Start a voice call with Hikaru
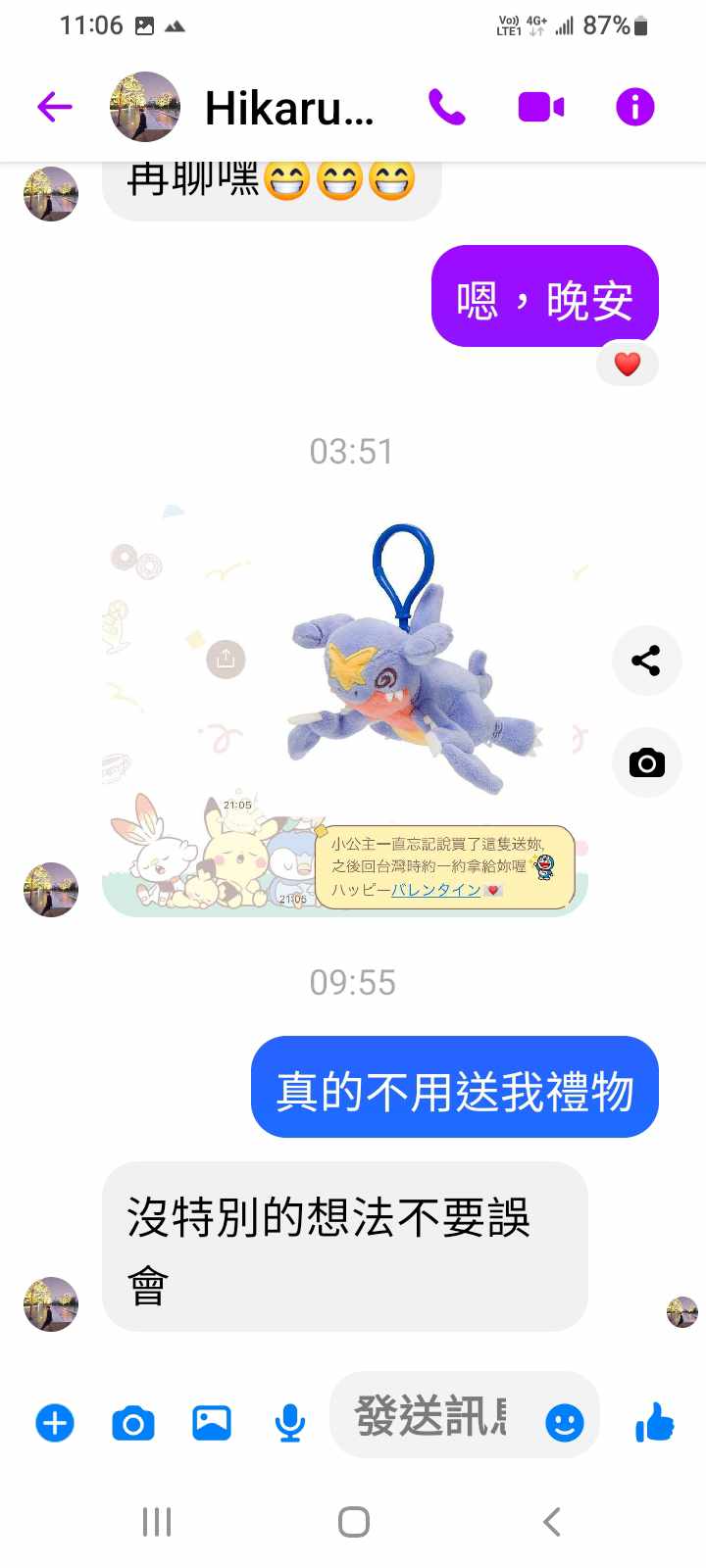Screen dimensions: 706x1568 (x=446, y=106)
